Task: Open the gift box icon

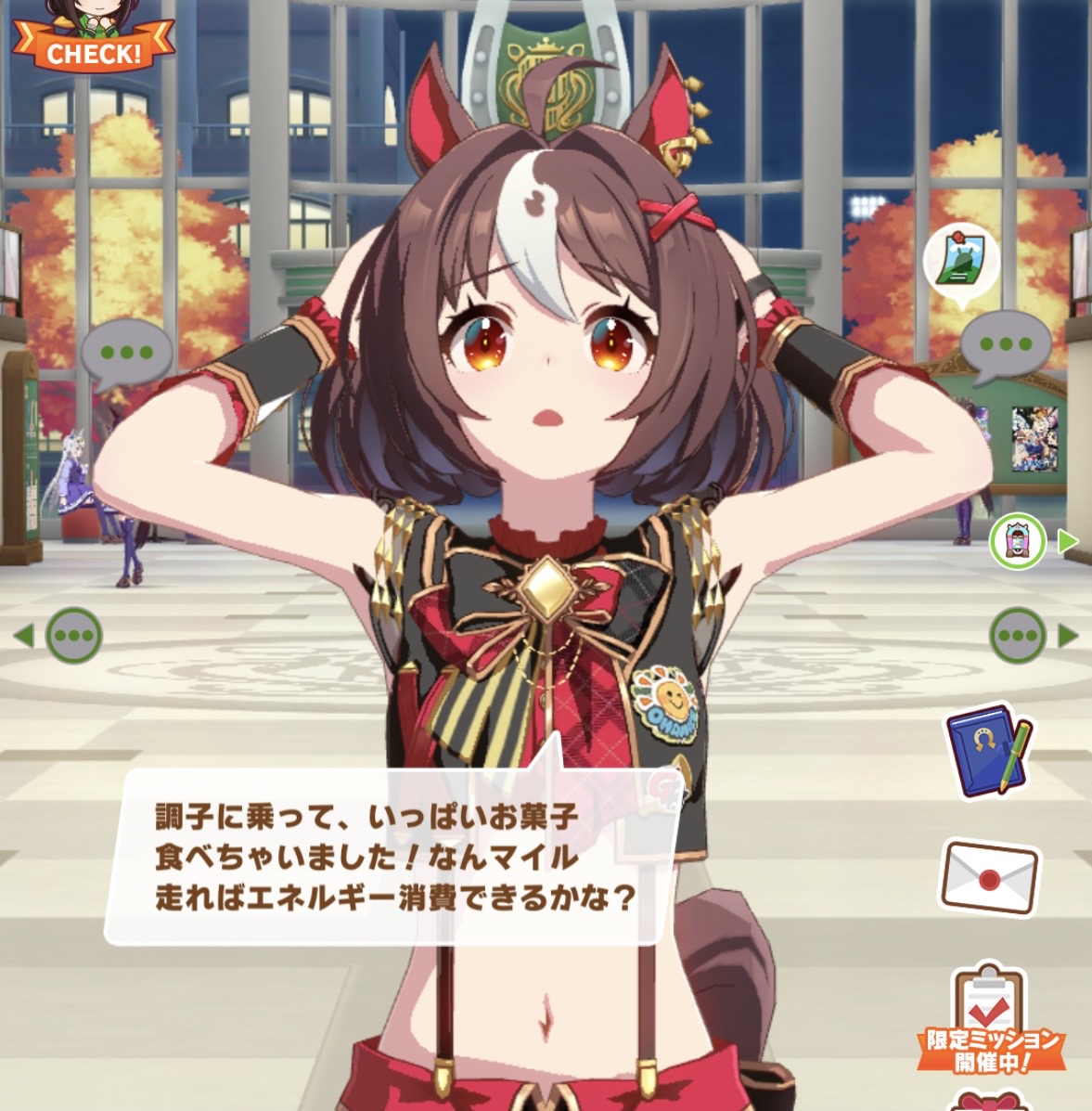Action: (989, 1102)
